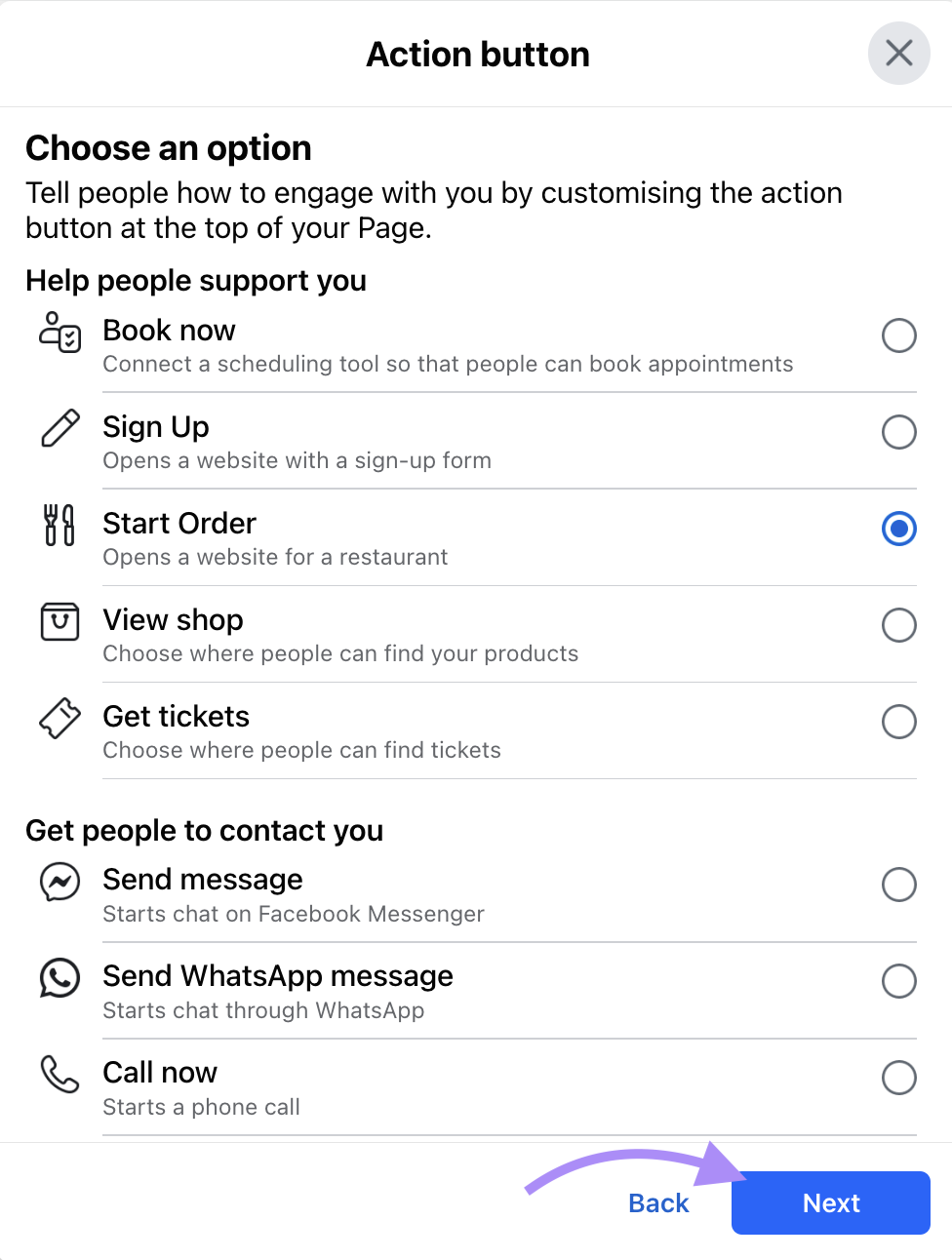
Task: Select the Get tickets radio button
Action: [x=898, y=722]
